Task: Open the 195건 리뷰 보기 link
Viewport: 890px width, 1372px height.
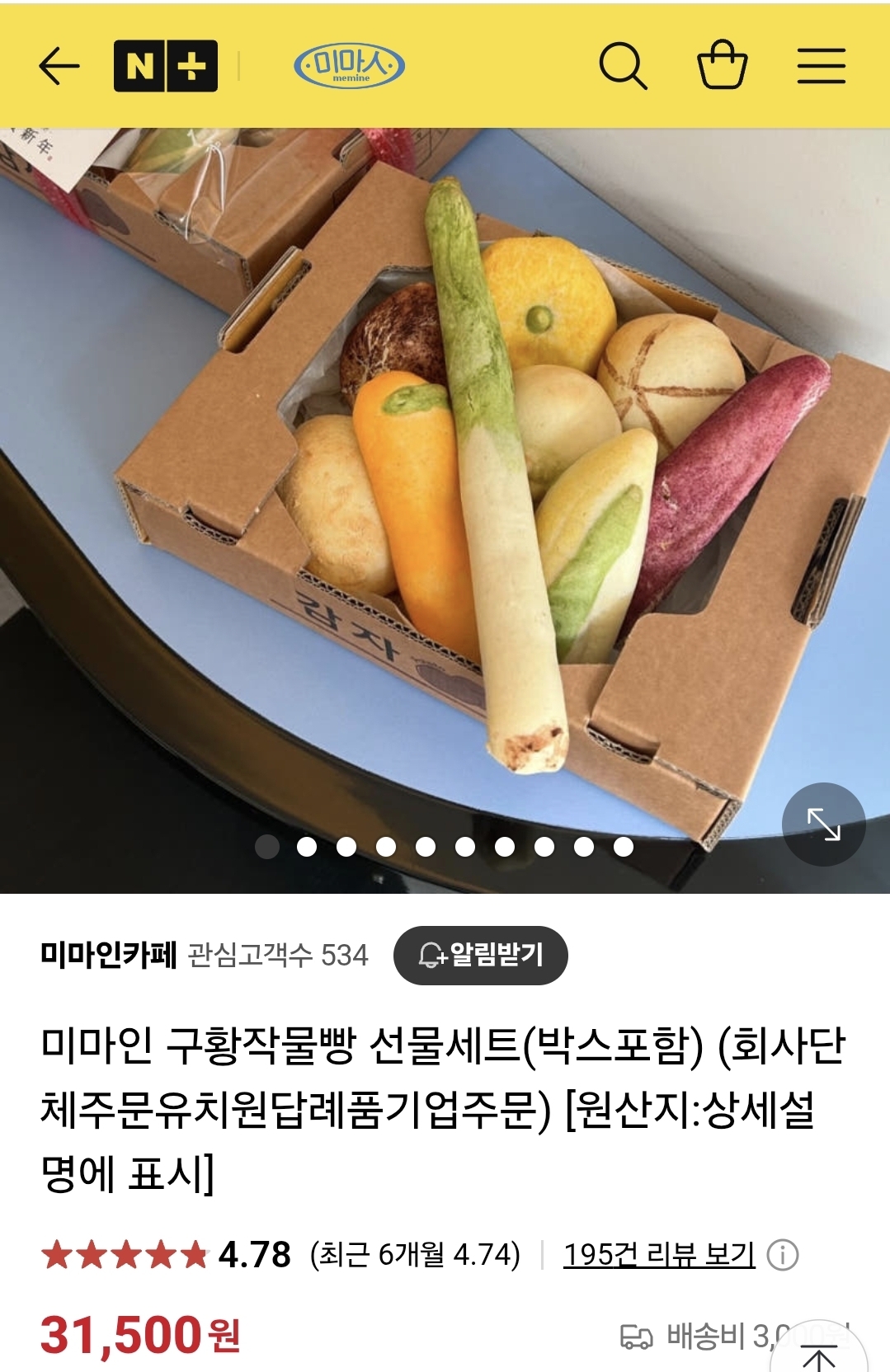Action: click(657, 1252)
